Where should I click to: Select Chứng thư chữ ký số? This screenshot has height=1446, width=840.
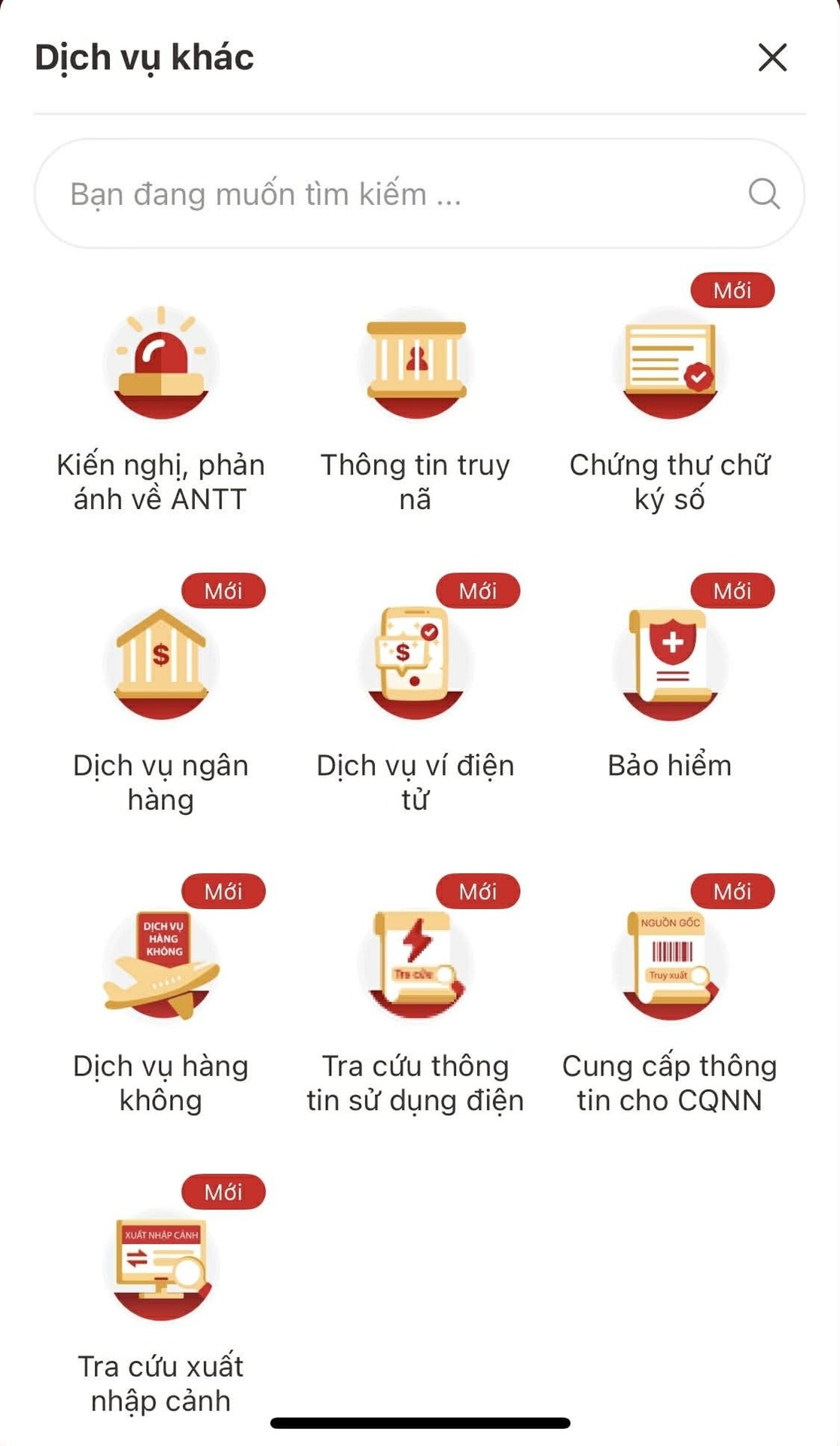(669, 365)
